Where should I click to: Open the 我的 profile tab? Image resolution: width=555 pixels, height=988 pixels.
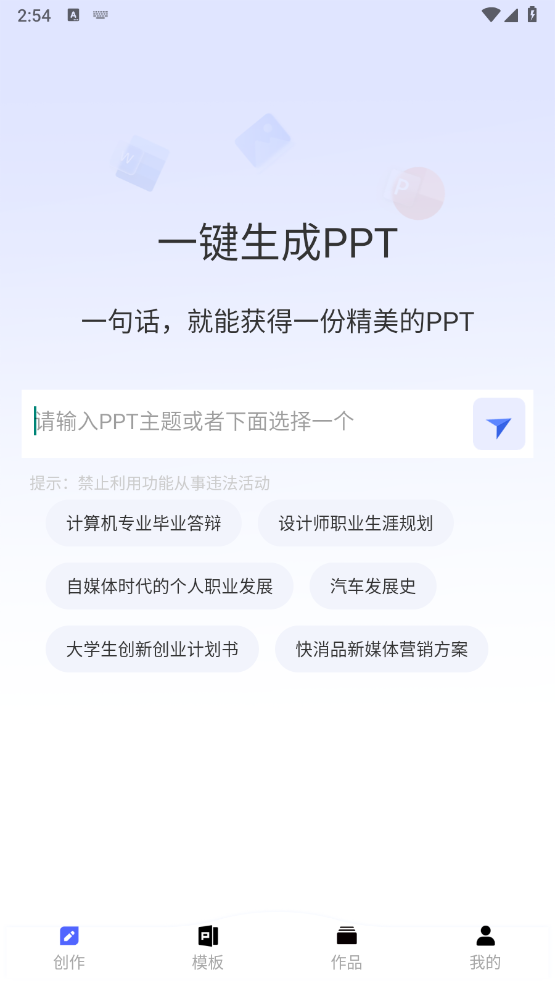pyautogui.click(x=485, y=948)
